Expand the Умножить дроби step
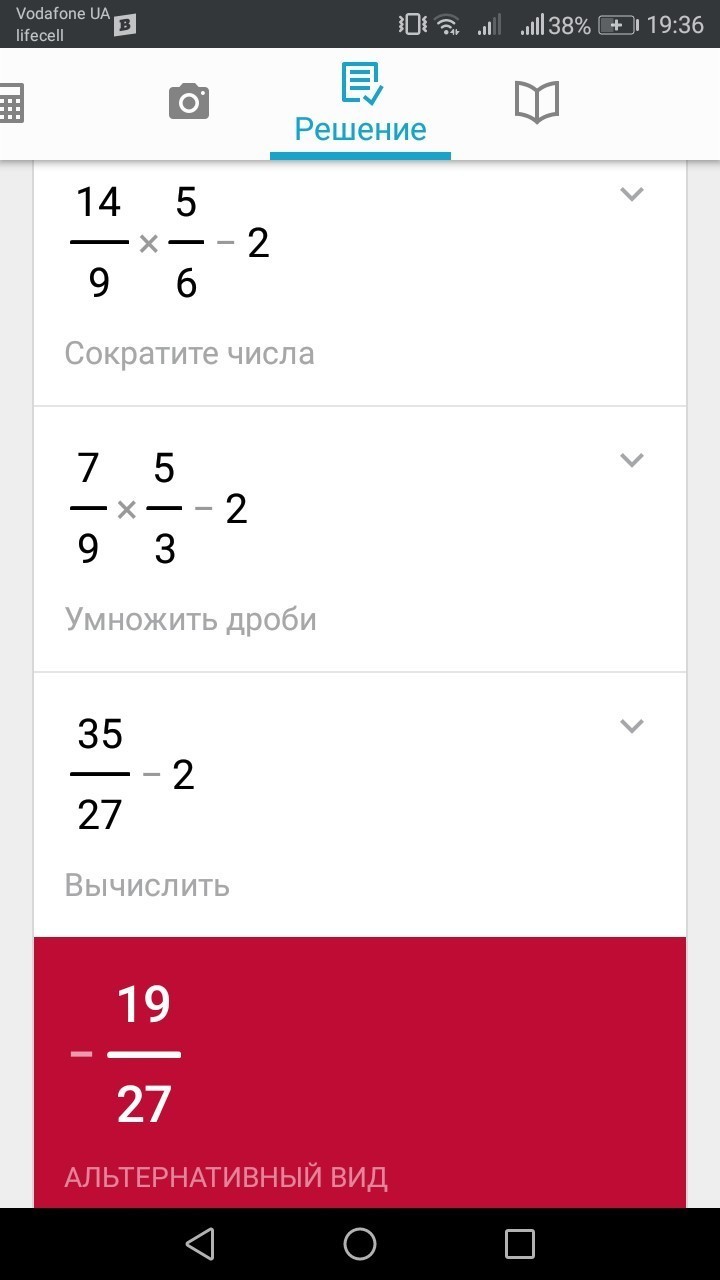720x1280 pixels. [x=631, y=460]
